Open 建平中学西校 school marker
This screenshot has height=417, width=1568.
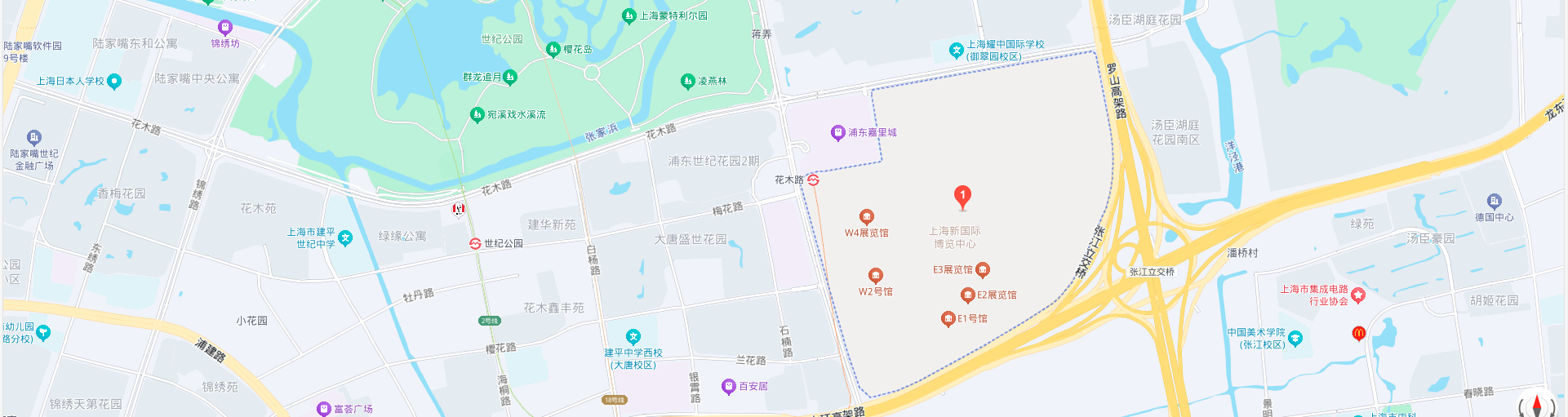point(633,336)
